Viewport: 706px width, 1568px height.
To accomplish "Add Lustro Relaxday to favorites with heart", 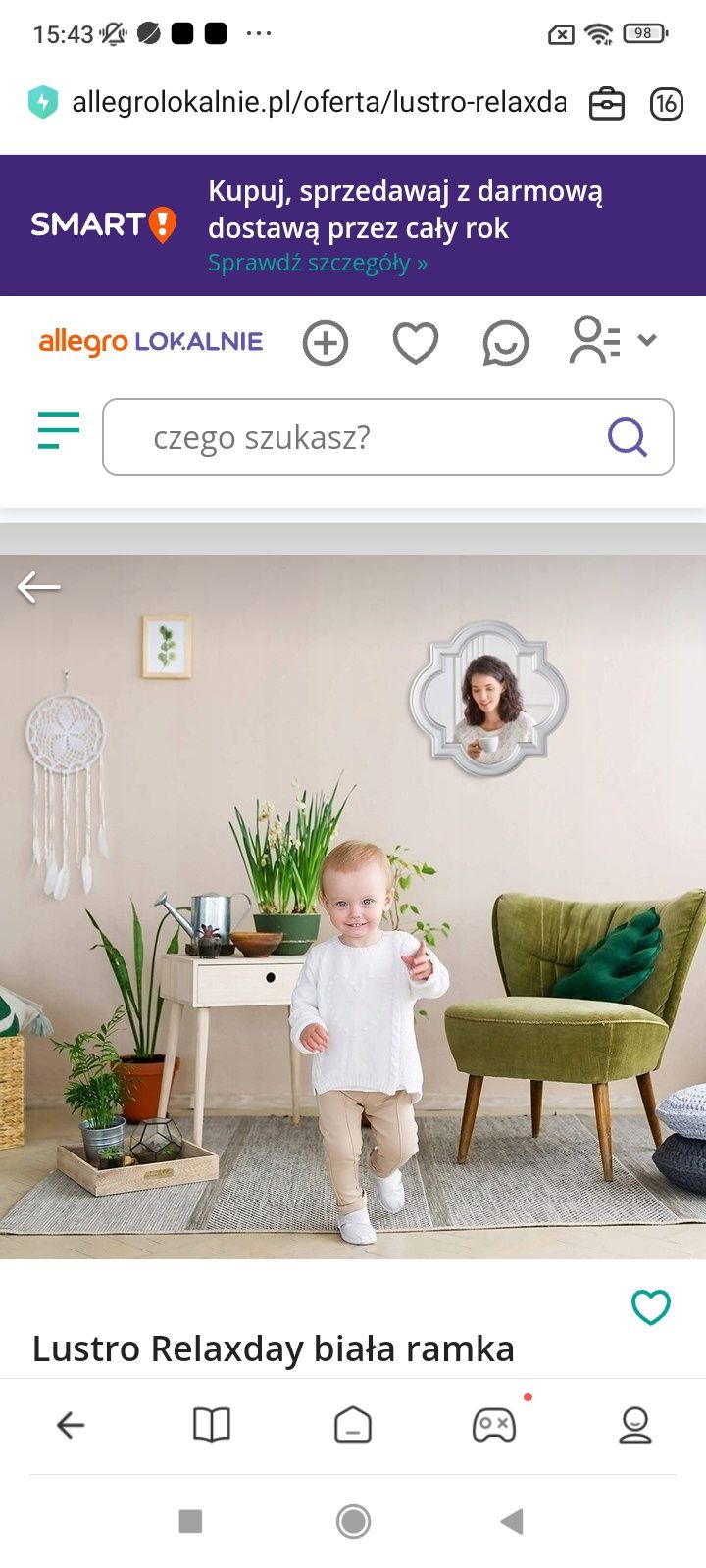I will tap(650, 1306).
